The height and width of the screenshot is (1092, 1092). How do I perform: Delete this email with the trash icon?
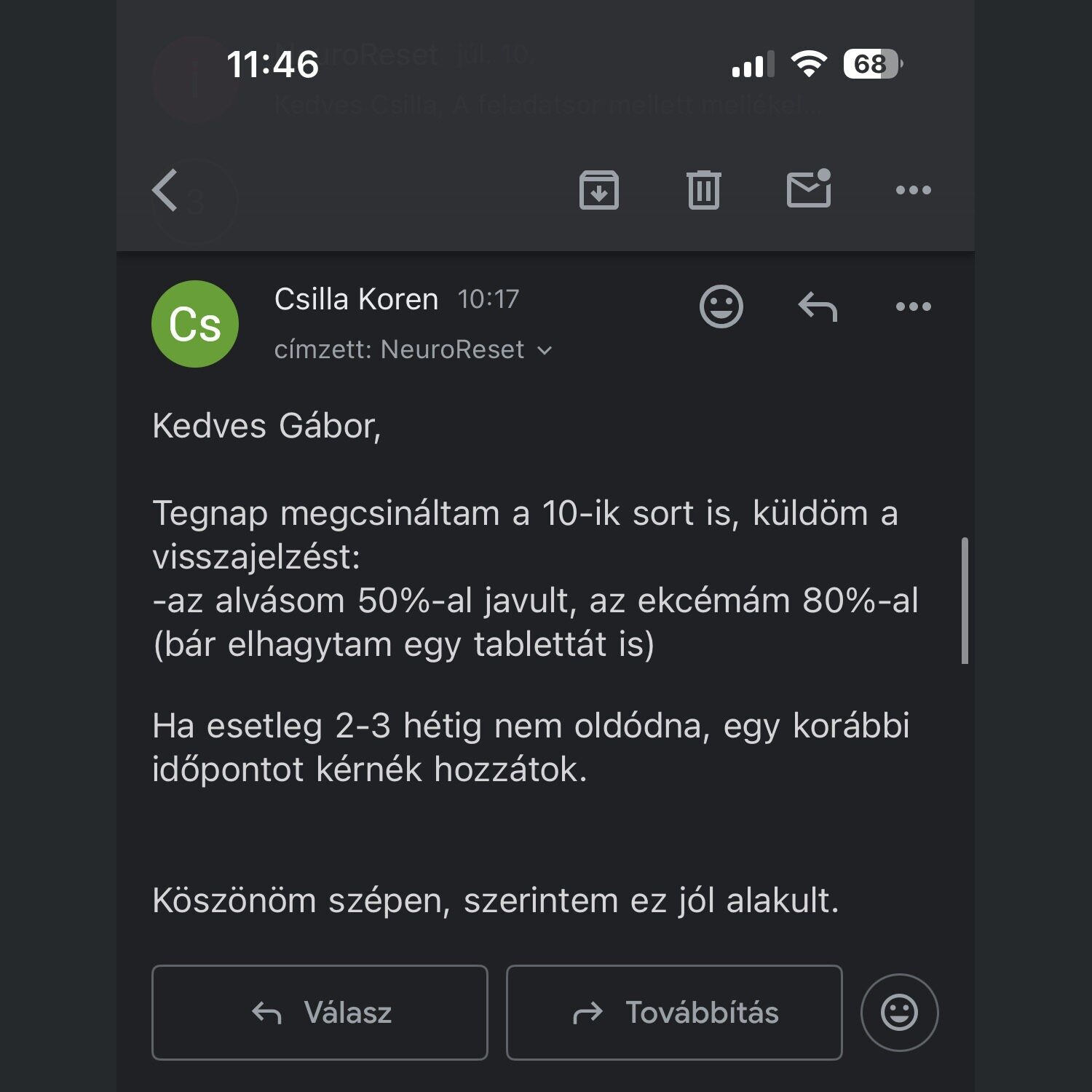[x=703, y=191]
